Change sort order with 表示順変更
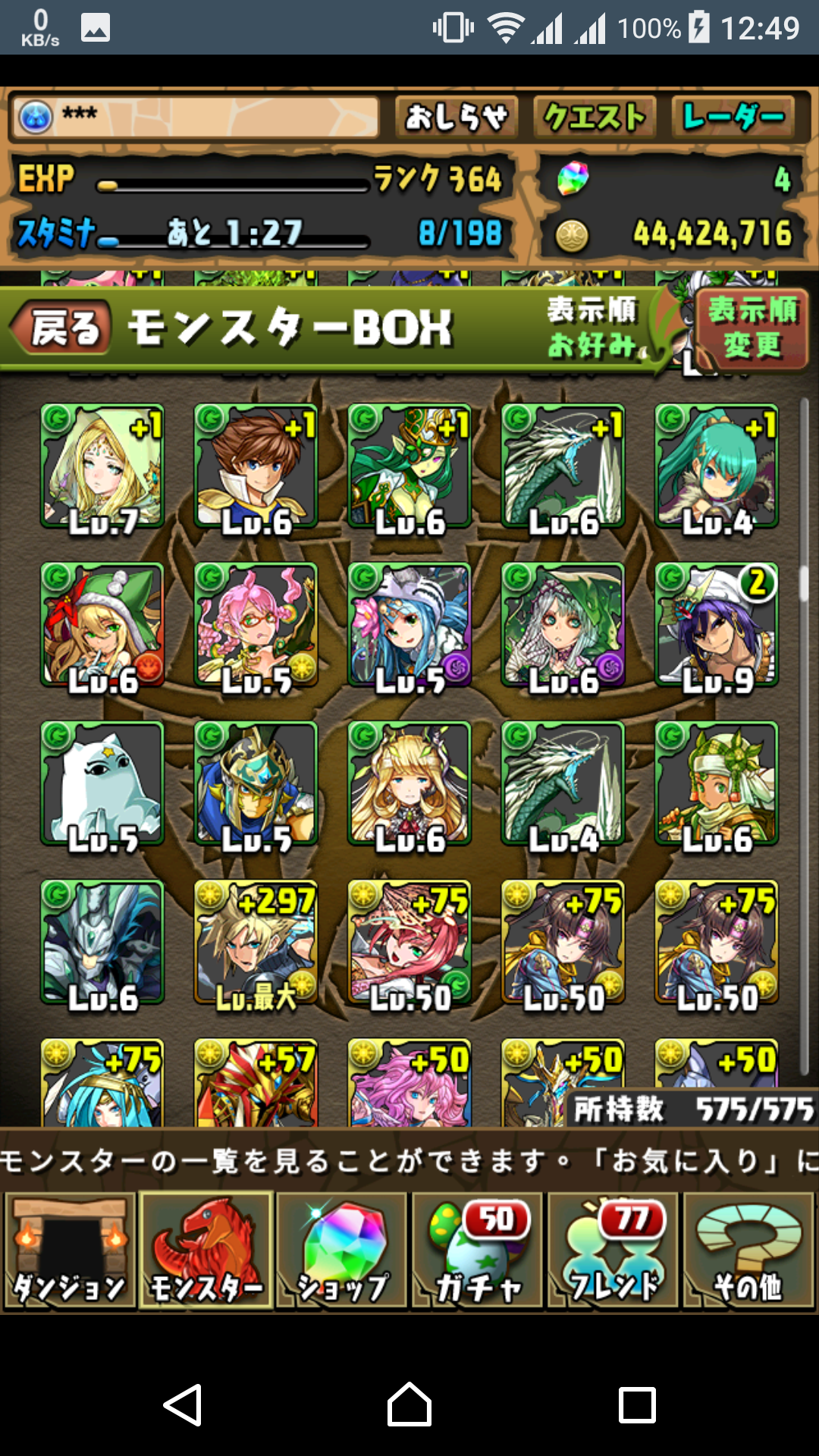This screenshot has width=819, height=1456. pyautogui.click(x=752, y=328)
